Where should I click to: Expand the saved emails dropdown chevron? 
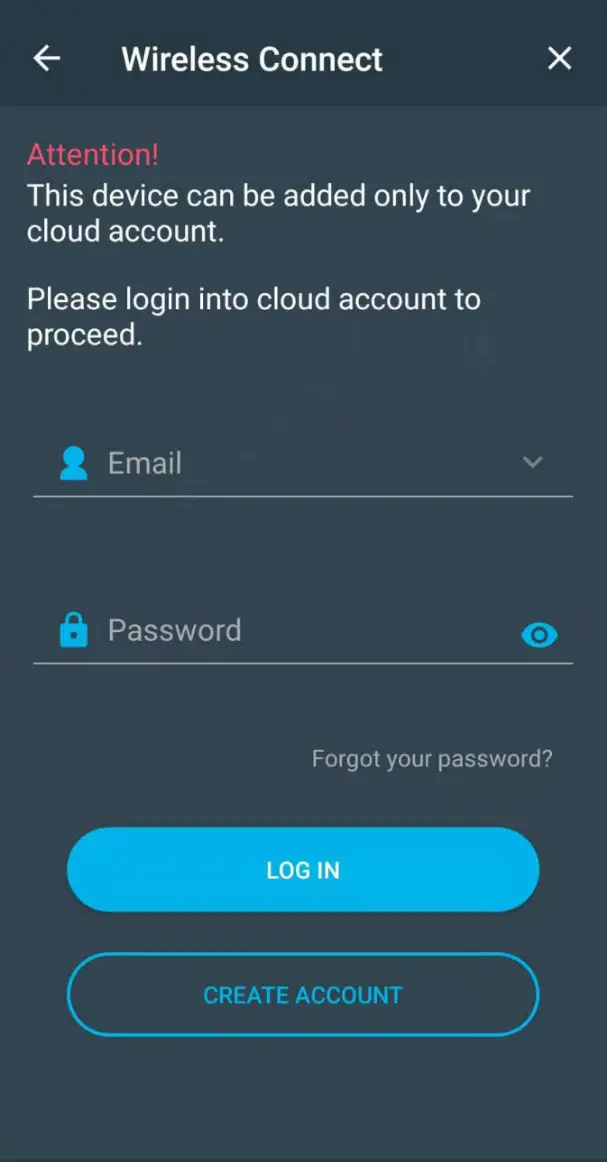coord(532,462)
